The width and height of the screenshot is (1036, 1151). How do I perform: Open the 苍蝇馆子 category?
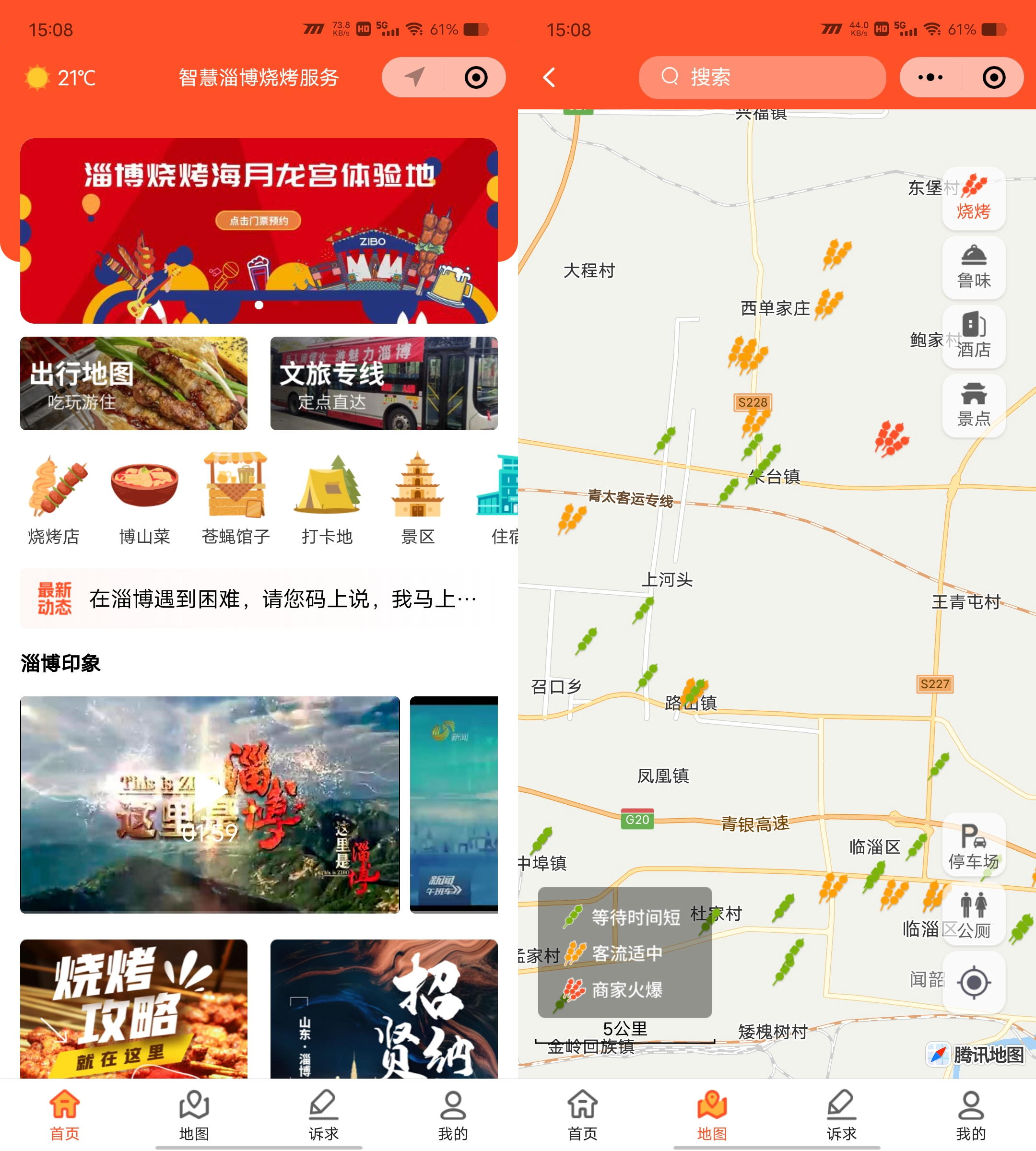pos(235,499)
